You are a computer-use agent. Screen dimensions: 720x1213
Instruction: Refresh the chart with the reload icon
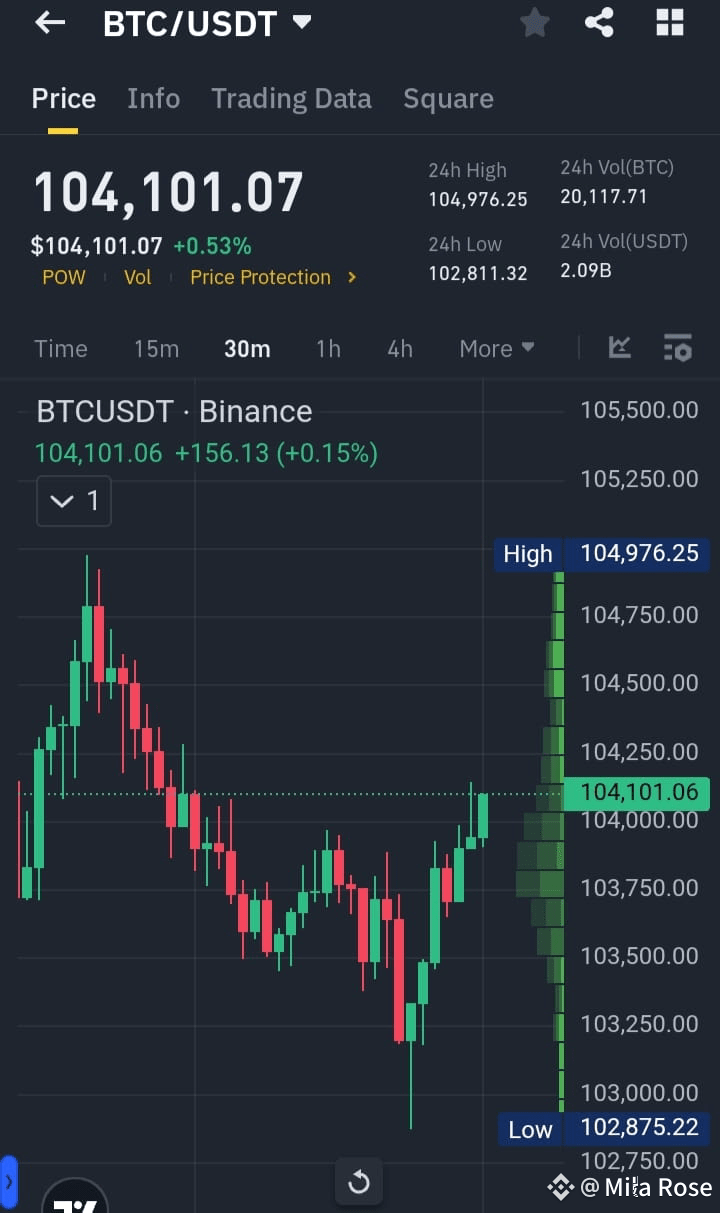click(359, 1181)
